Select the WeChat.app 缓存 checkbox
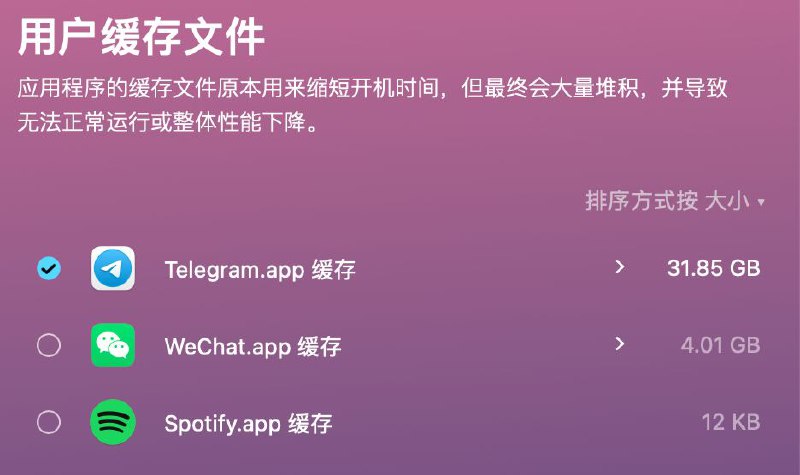 48,346
